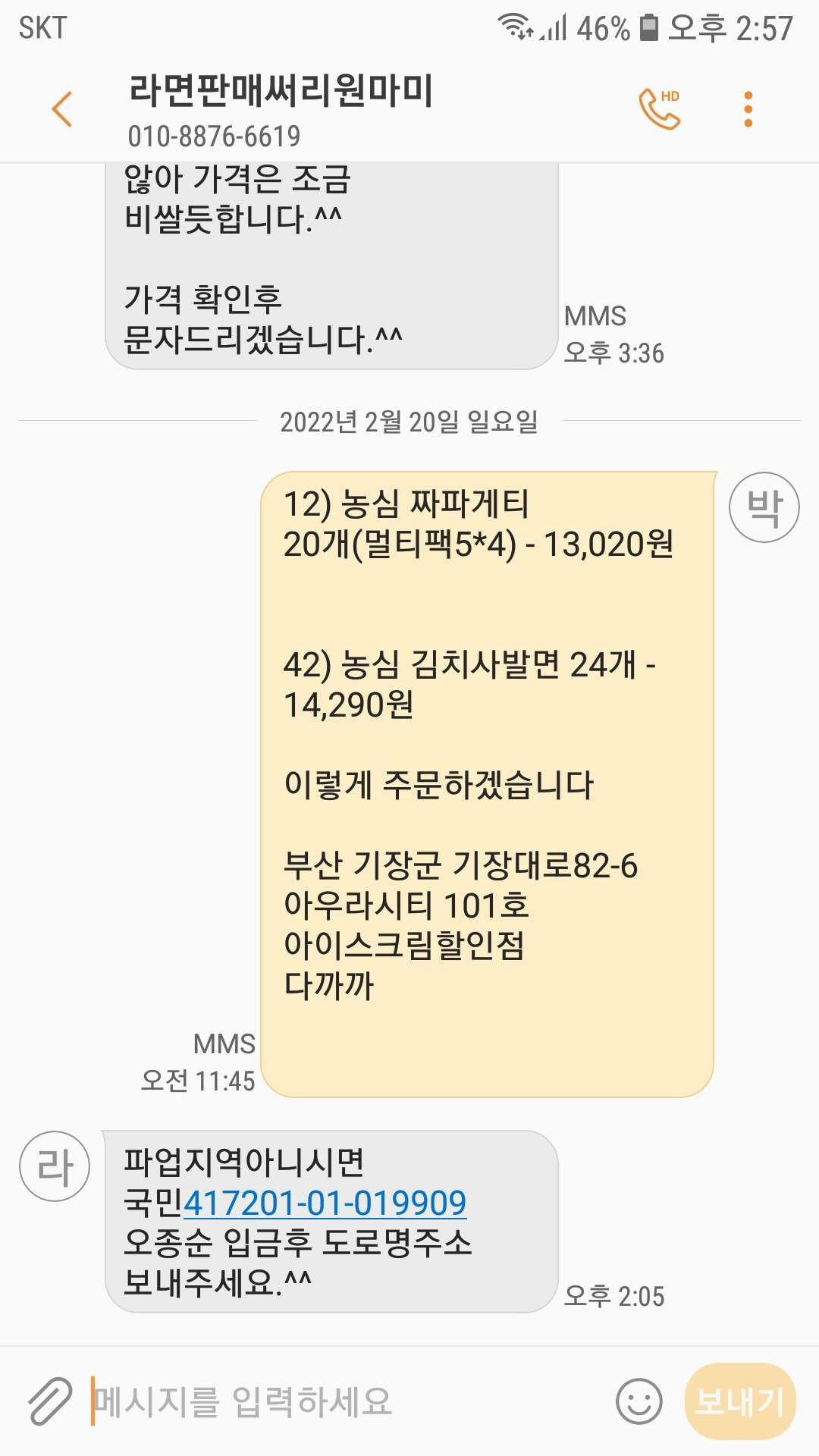Go back to the message list

pos(61,109)
